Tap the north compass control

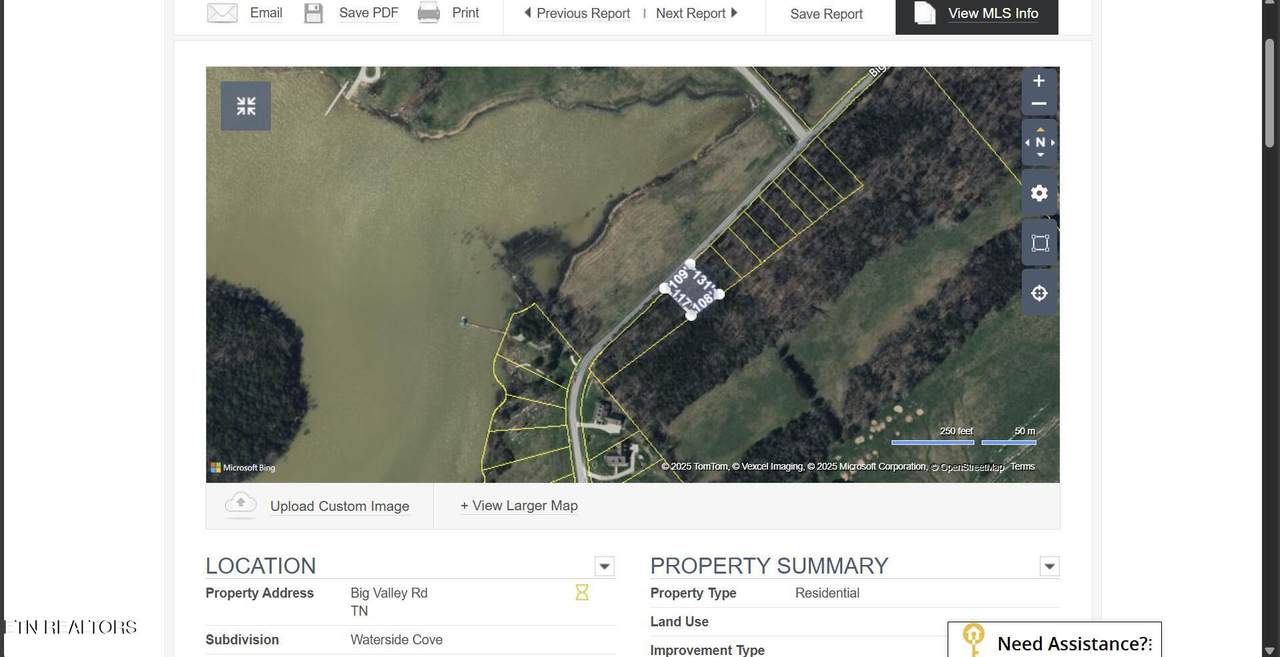click(1040, 142)
